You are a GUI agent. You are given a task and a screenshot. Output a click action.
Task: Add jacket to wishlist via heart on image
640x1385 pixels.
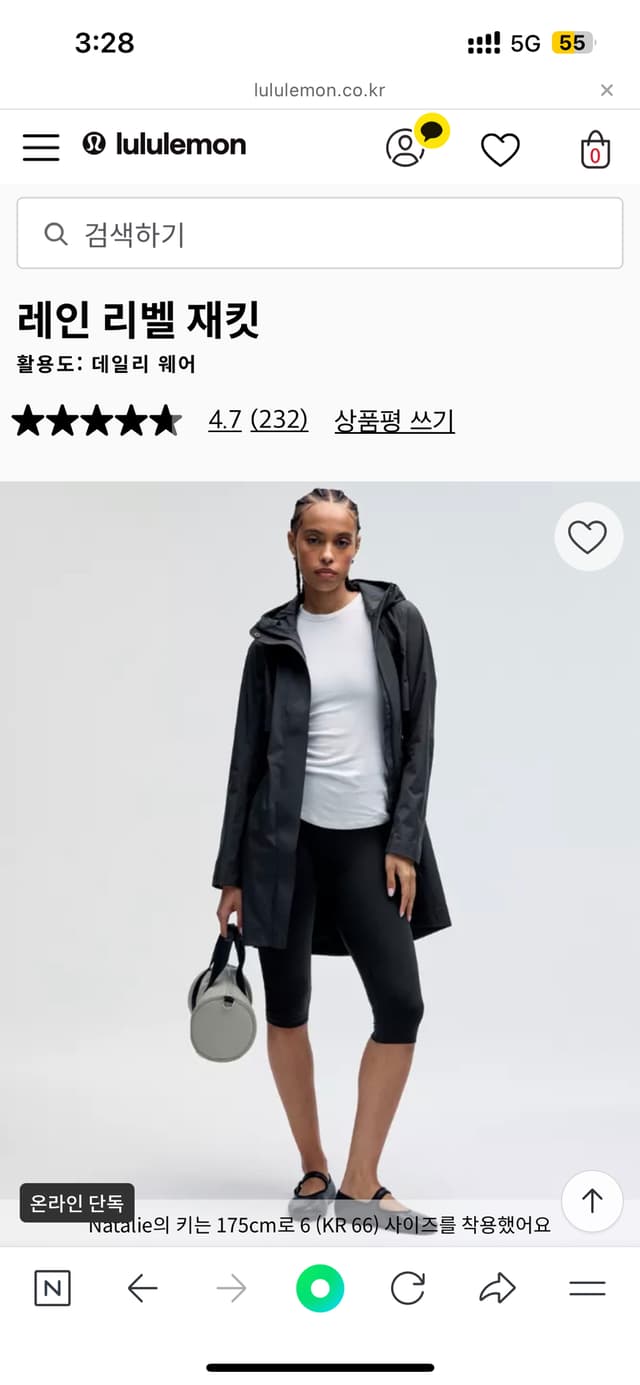pyautogui.click(x=588, y=537)
